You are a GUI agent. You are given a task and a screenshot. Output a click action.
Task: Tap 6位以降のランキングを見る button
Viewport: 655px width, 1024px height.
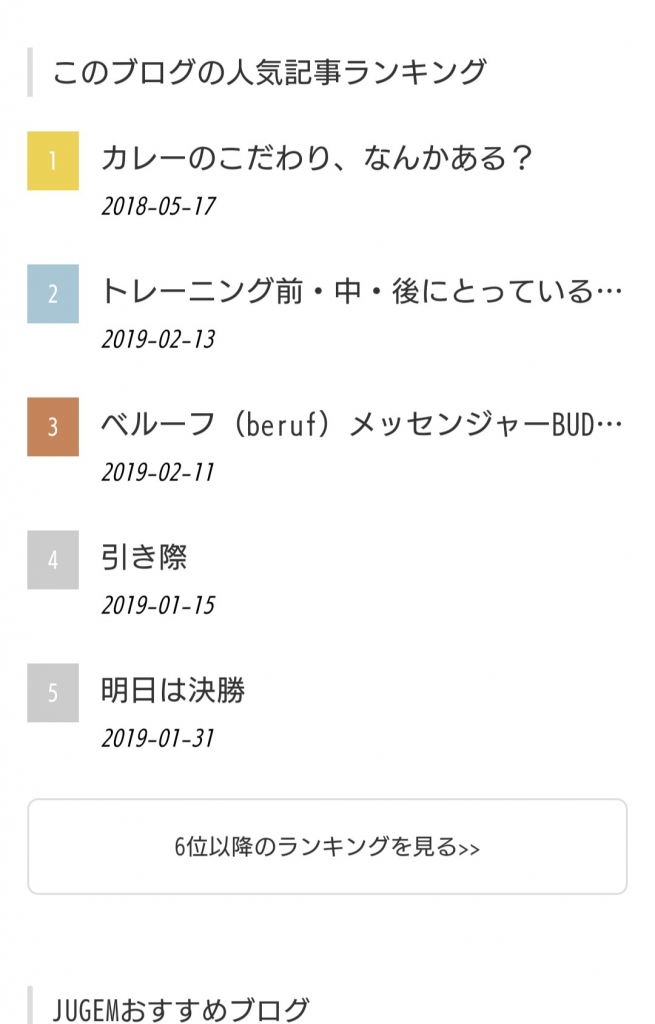327,847
